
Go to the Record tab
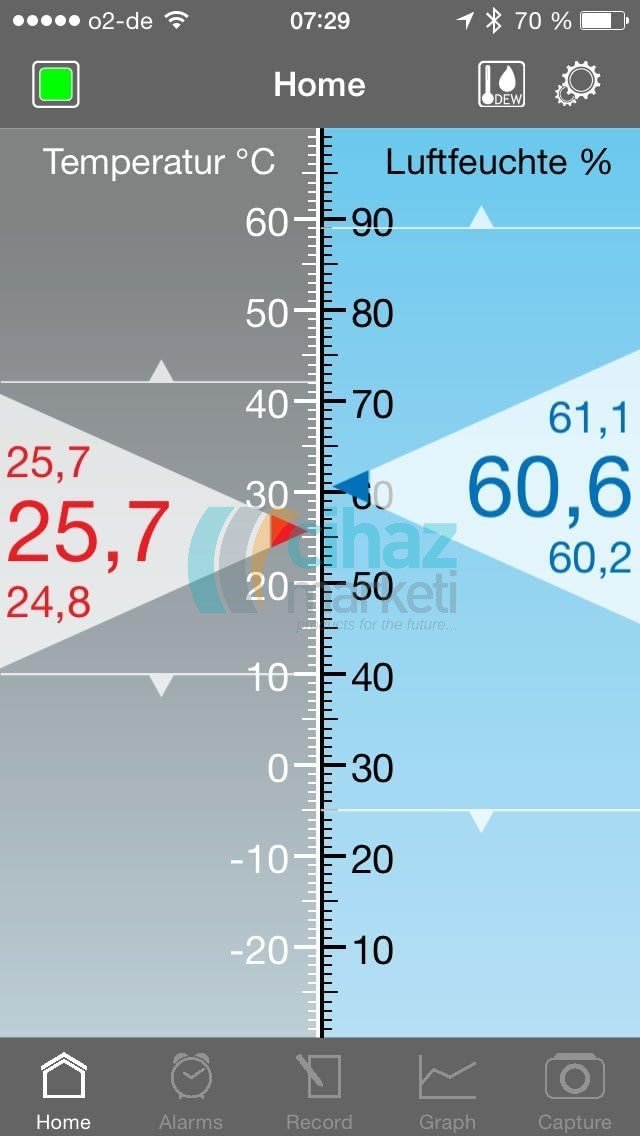pos(319,1090)
